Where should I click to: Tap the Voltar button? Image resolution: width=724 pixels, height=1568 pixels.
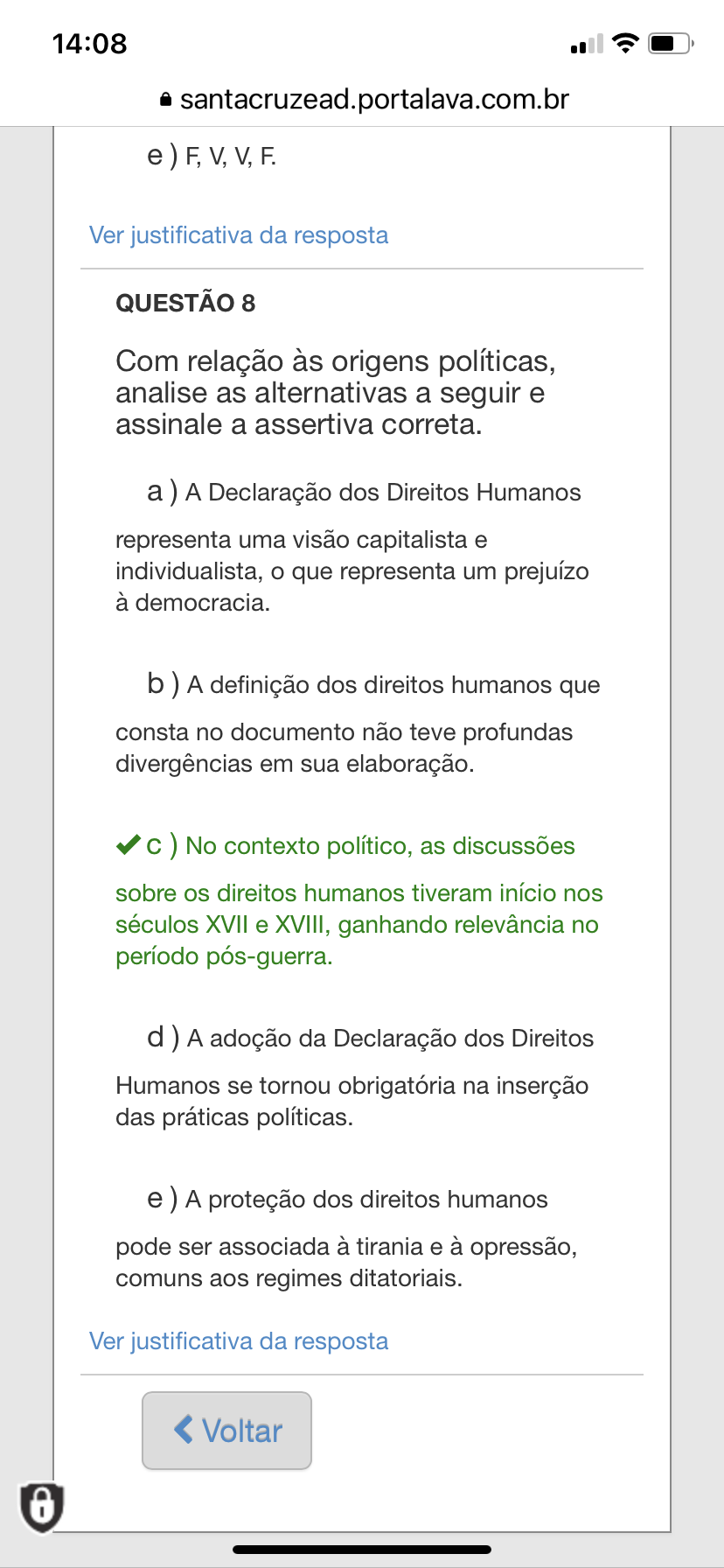click(x=227, y=1431)
